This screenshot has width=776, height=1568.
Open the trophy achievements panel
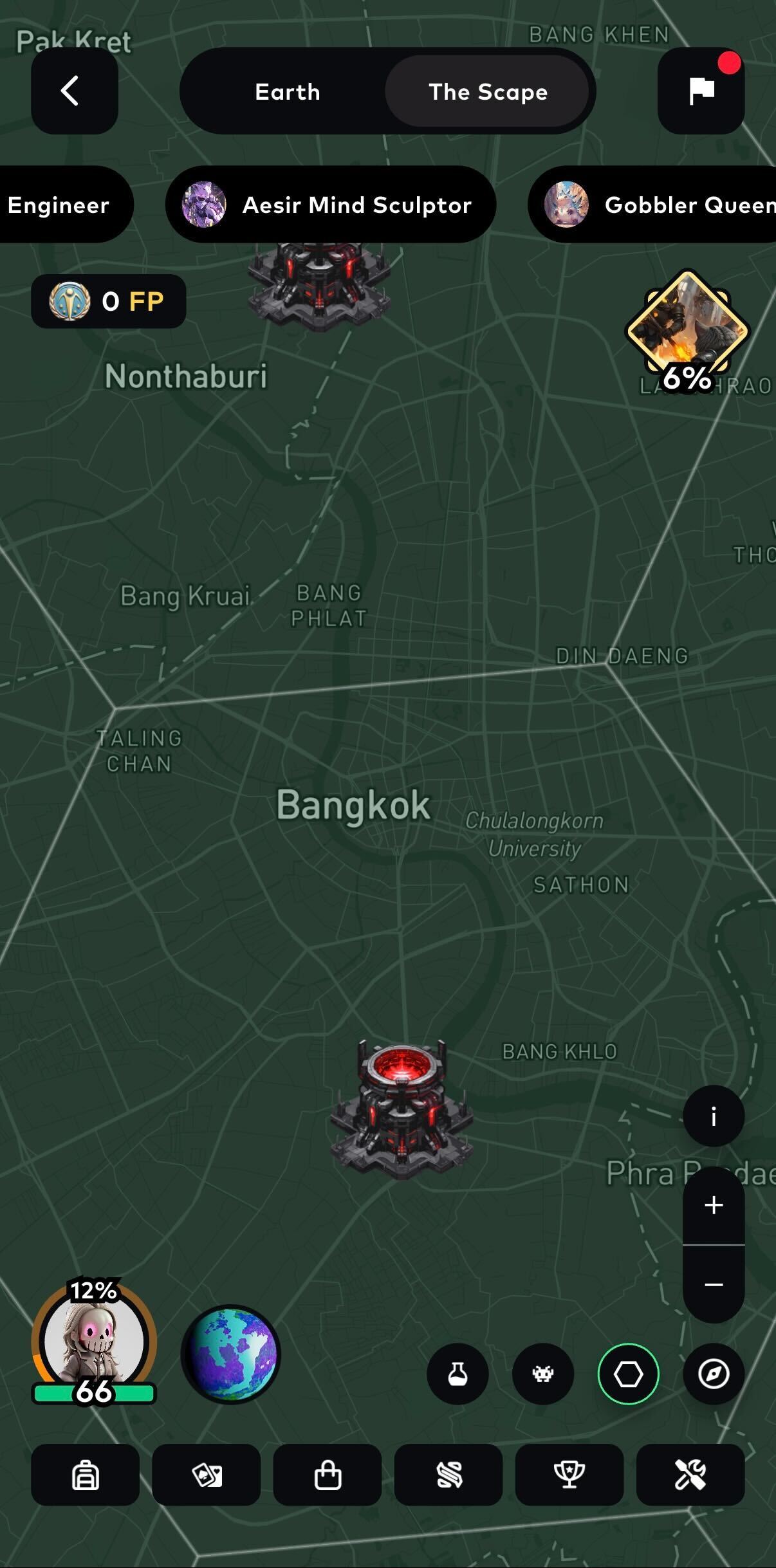569,1477
